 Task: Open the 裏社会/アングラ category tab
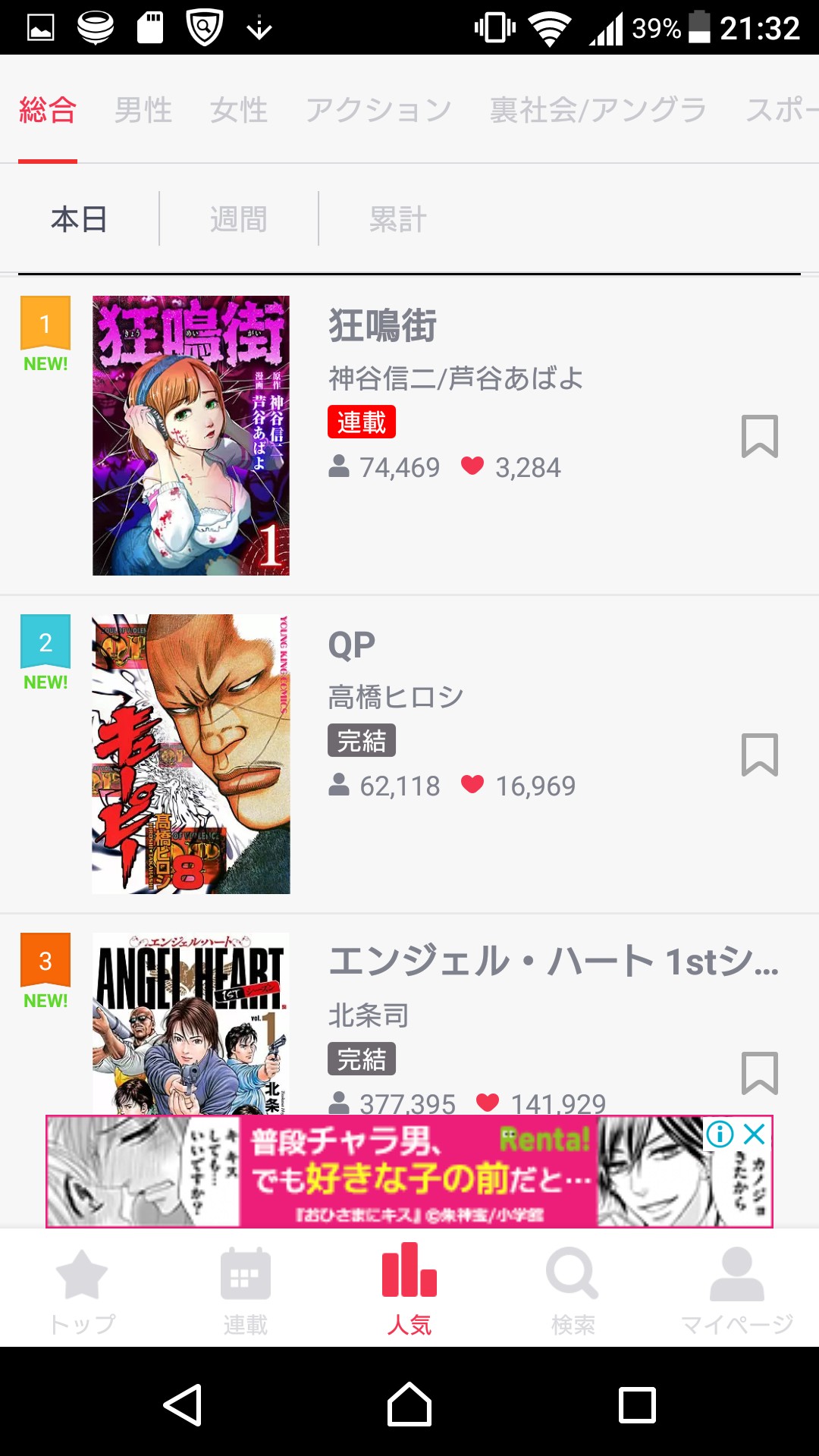(598, 111)
